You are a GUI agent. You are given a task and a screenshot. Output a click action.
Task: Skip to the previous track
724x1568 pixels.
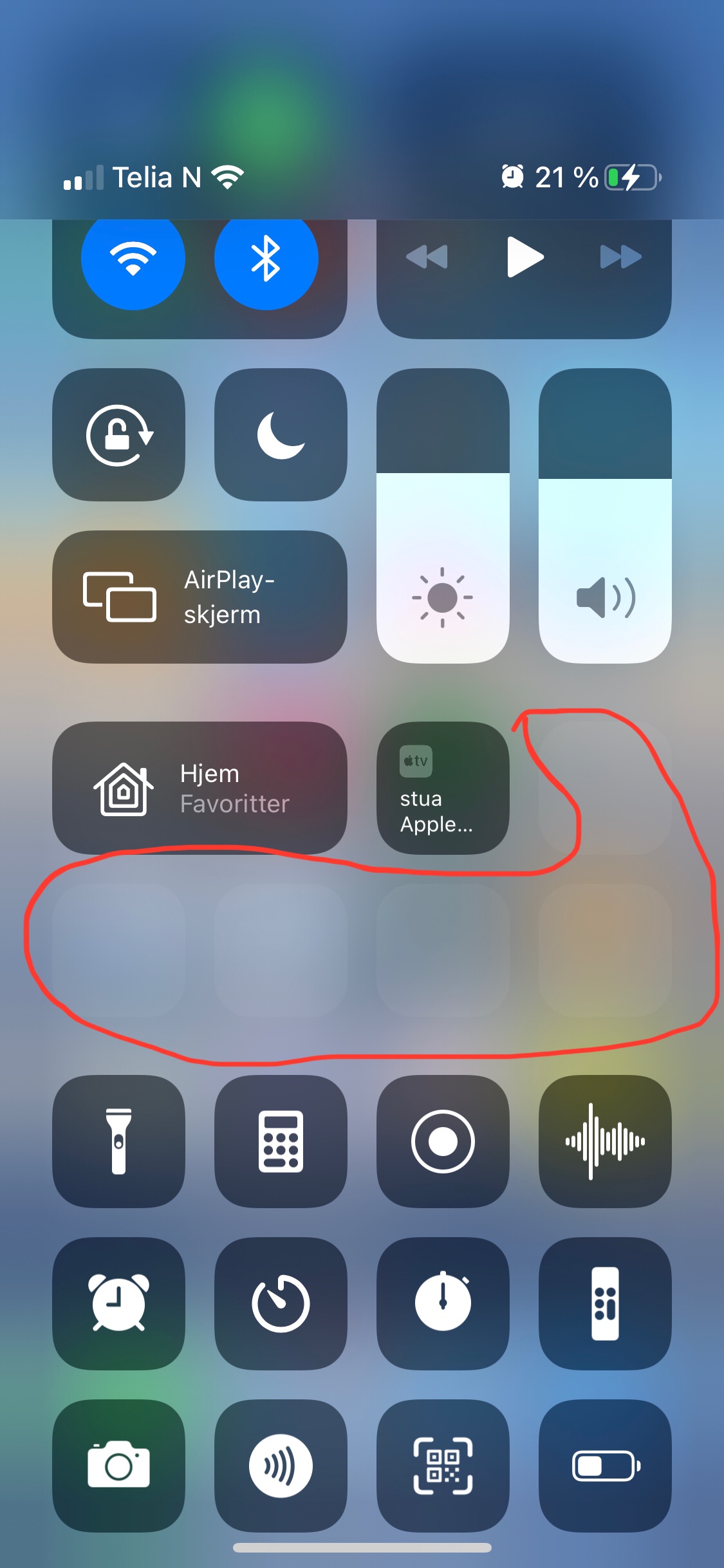coord(427,257)
